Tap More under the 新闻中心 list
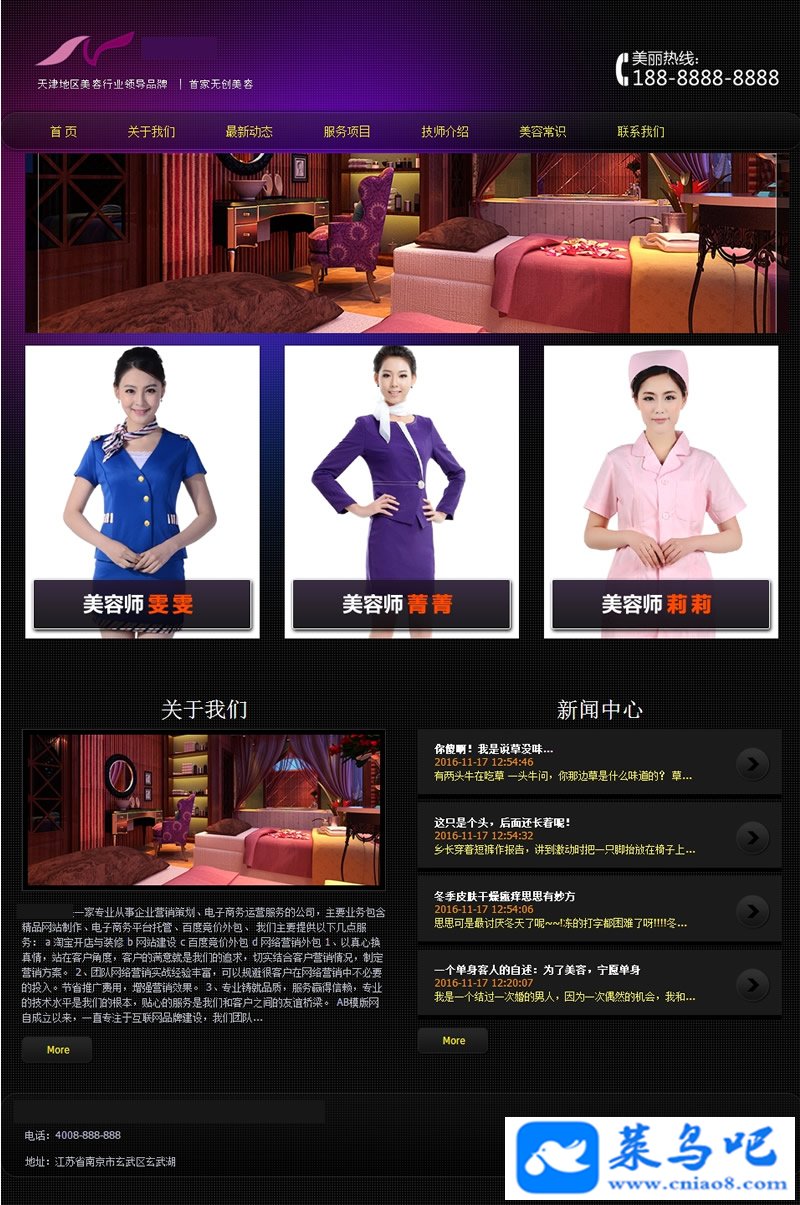This screenshot has width=800, height=1205. [453, 1041]
